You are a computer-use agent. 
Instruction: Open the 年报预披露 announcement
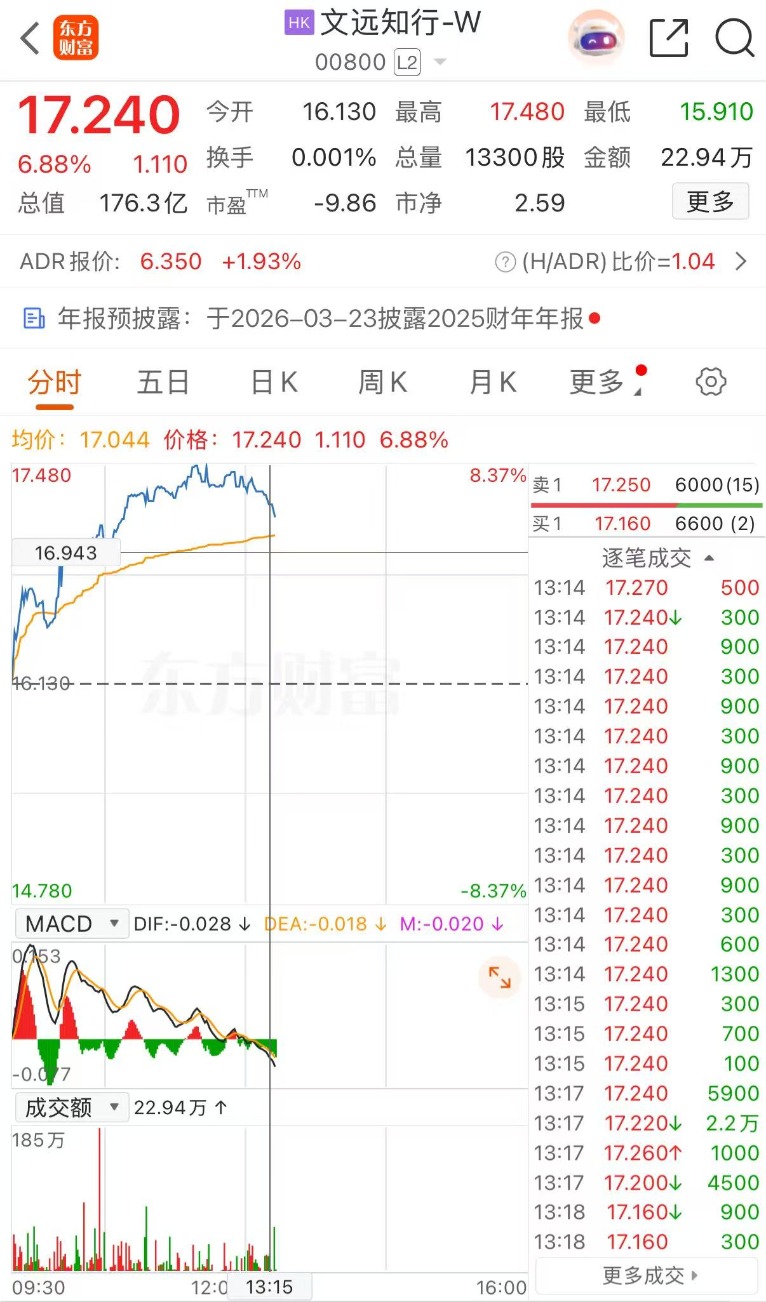click(x=312, y=319)
